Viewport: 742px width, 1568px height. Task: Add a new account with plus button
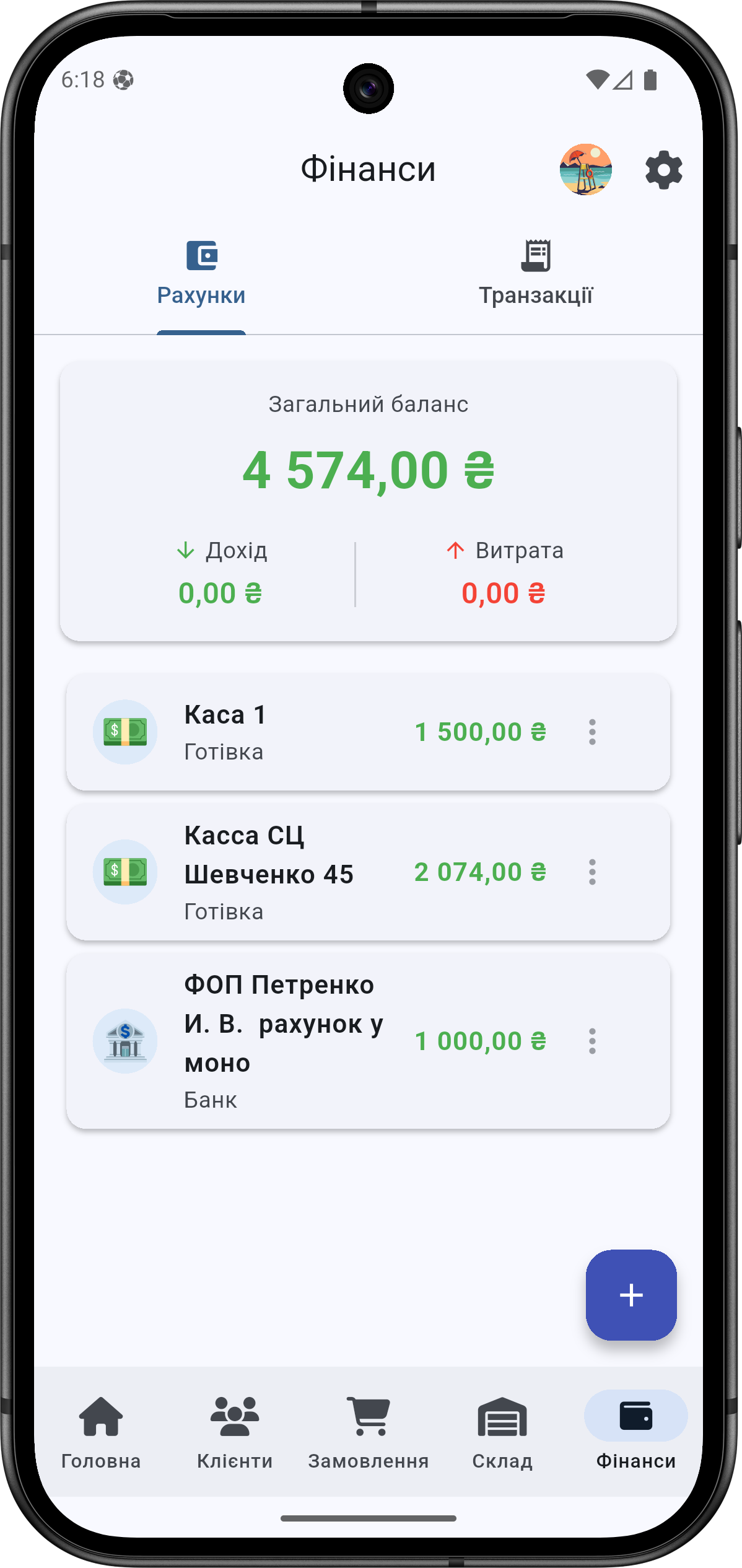[x=631, y=1295]
